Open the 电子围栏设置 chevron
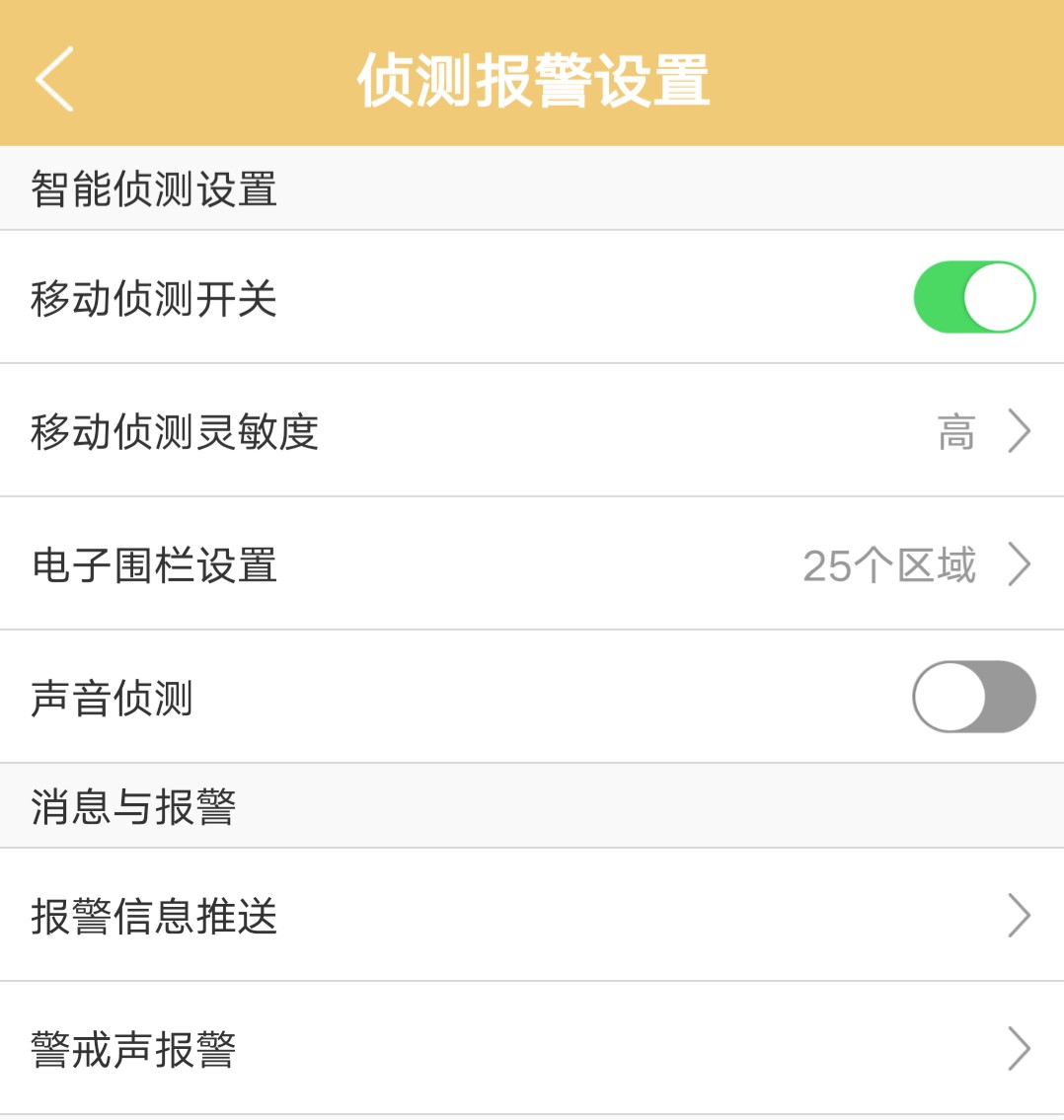This screenshot has height=1120, width=1064. click(1019, 563)
